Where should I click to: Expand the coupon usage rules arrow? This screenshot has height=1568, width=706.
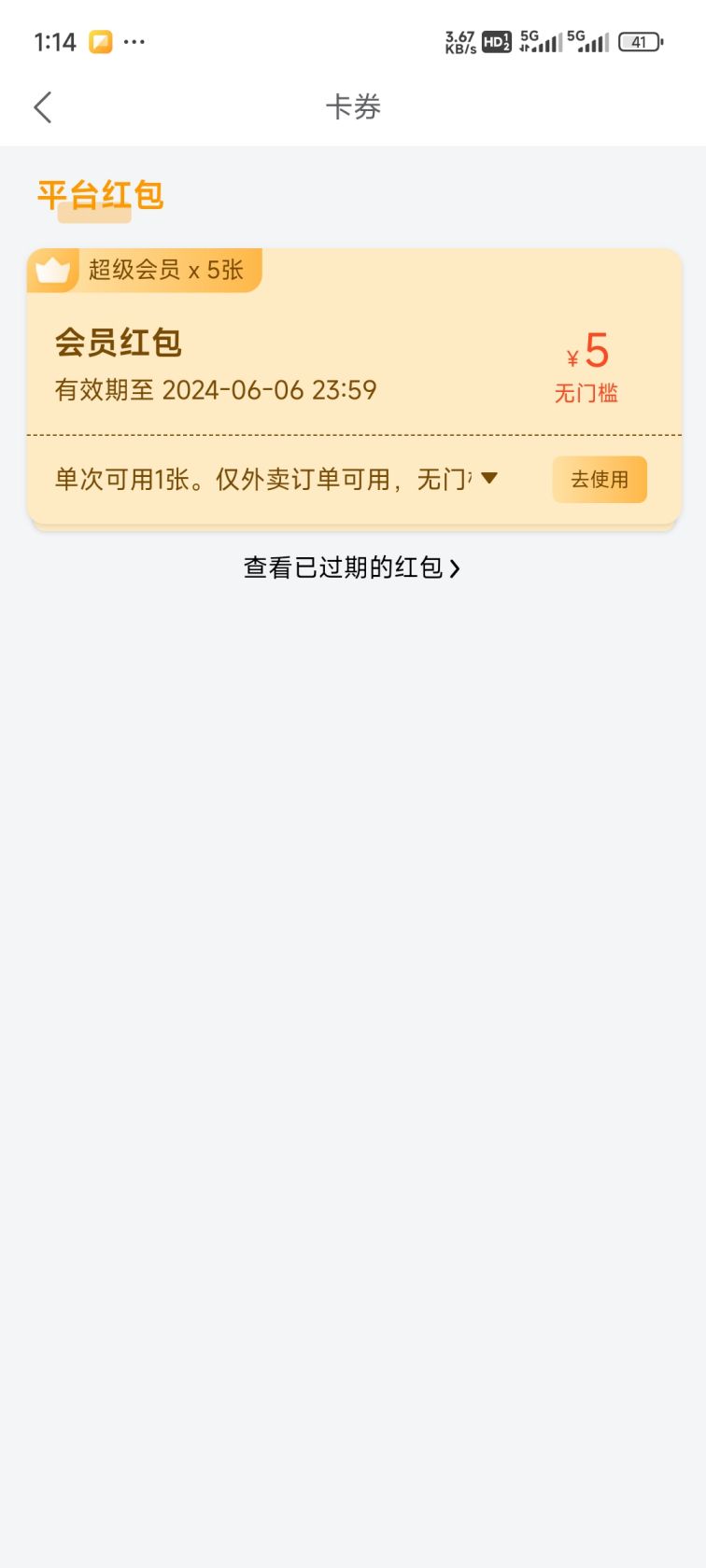pyautogui.click(x=489, y=479)
